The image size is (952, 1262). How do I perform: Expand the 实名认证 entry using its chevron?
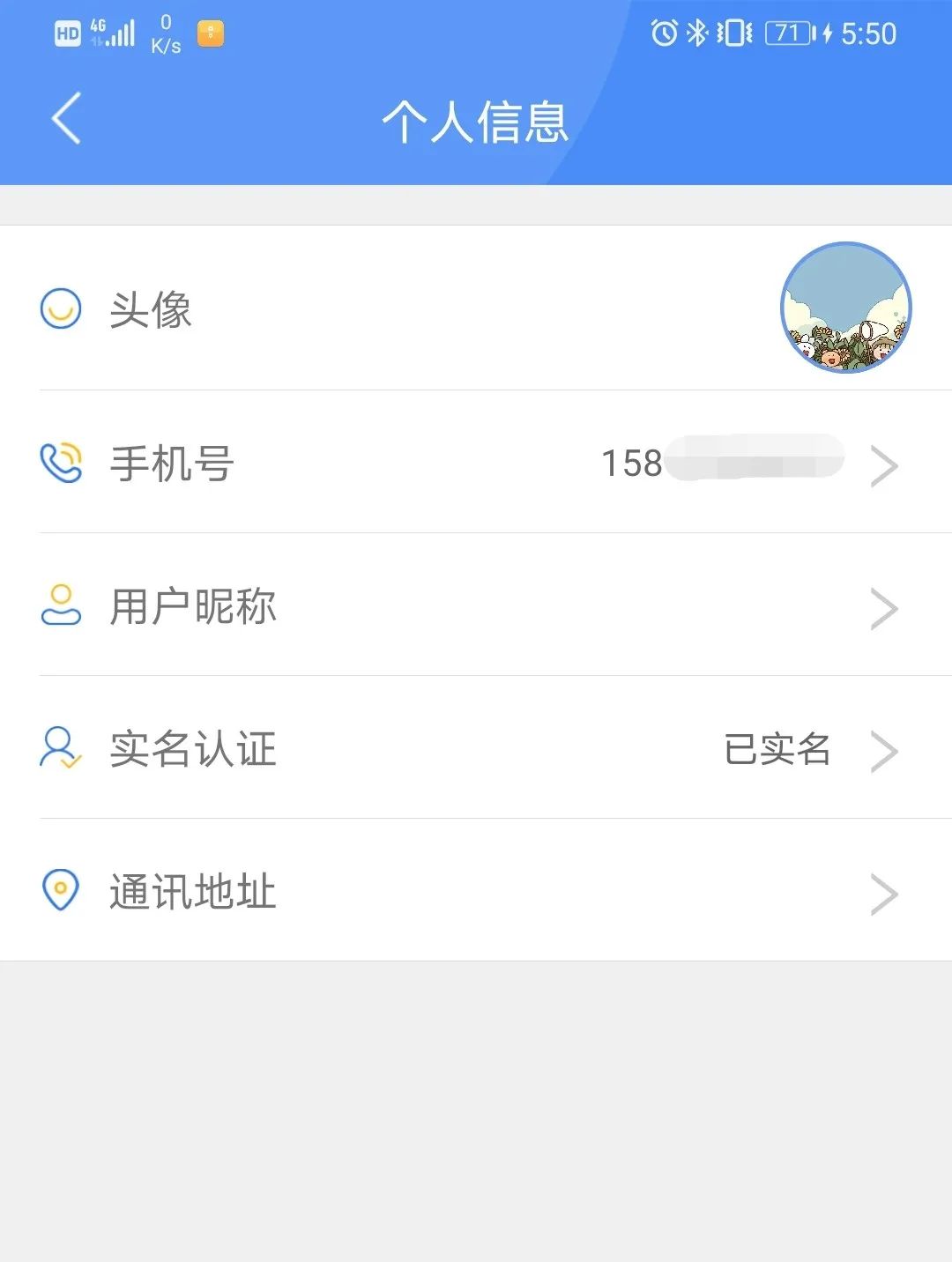coord(885,751)
